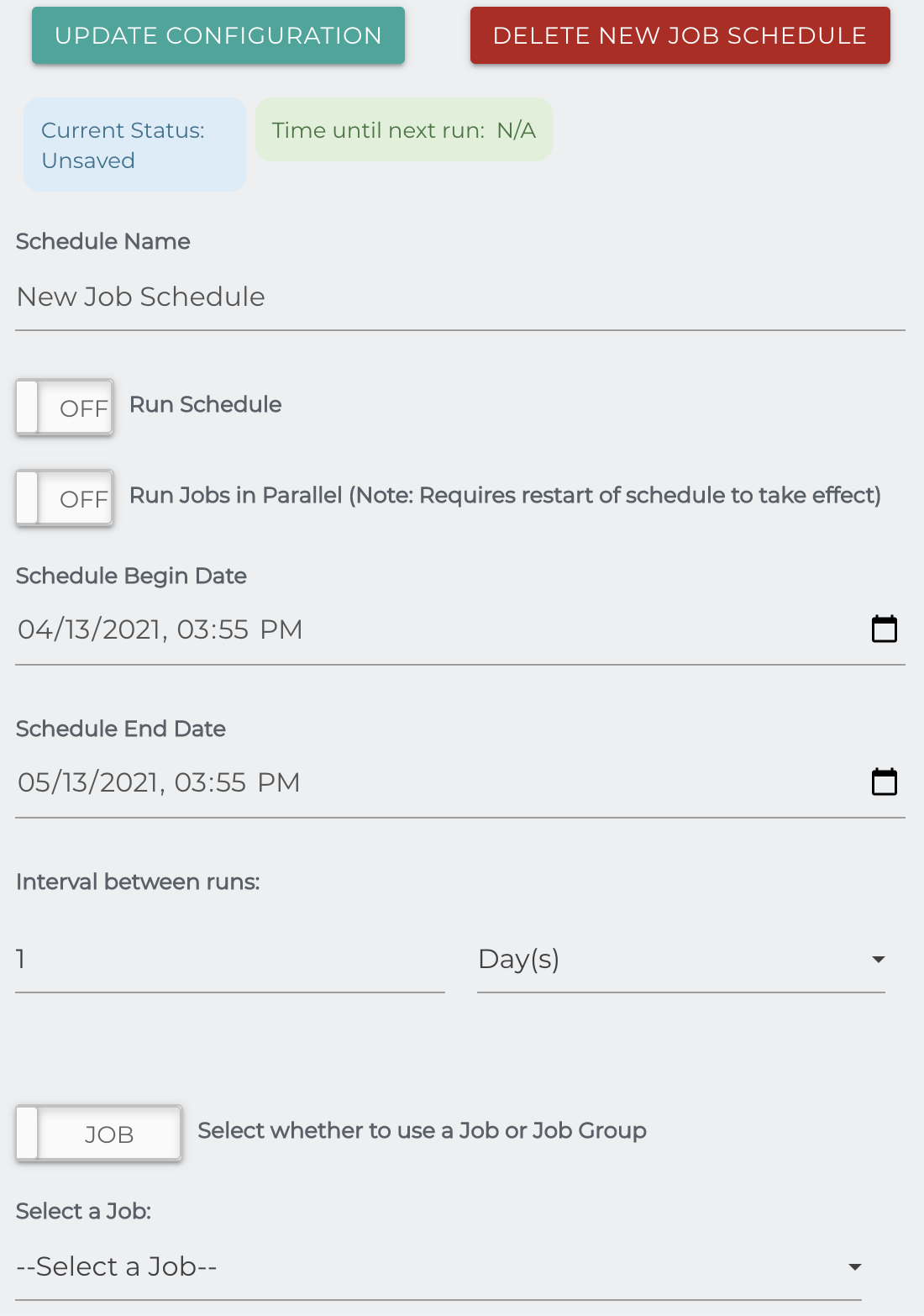Viewport: 924px width, 1316px height.
Task: Delete the new job schedule
Action: pos(680,36)
